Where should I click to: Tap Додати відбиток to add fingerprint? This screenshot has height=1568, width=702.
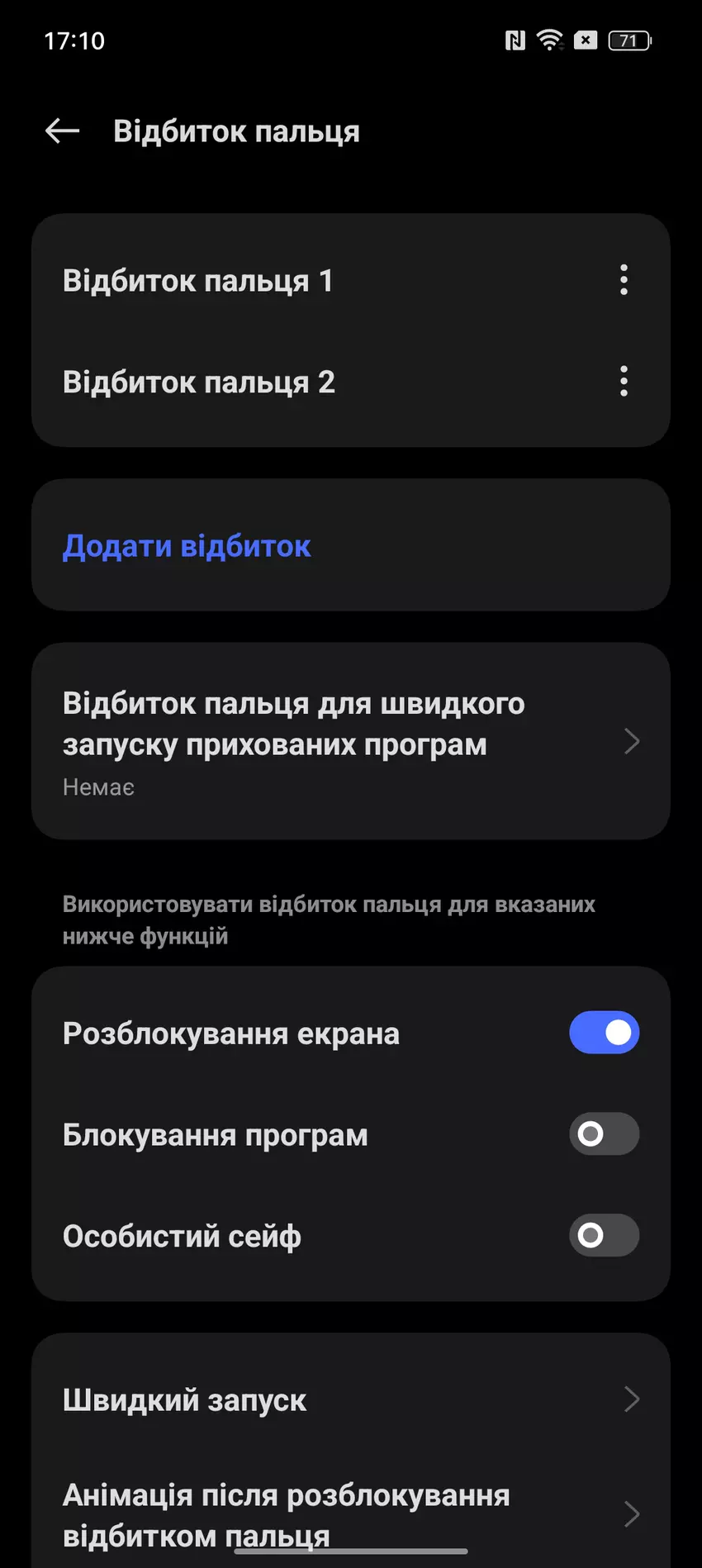pos(187,546)
